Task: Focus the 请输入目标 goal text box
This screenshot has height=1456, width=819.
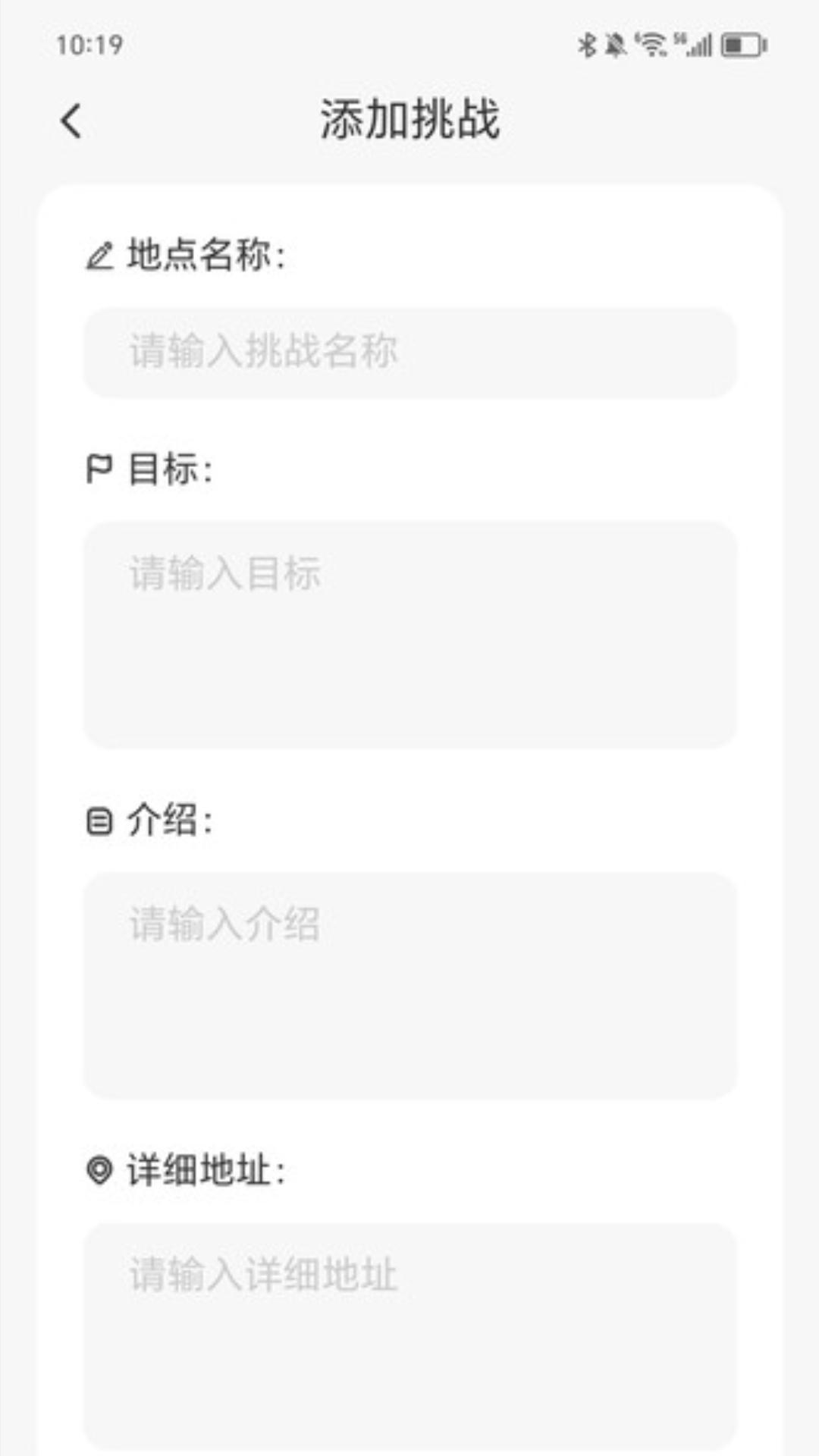Action: point(409,634)
